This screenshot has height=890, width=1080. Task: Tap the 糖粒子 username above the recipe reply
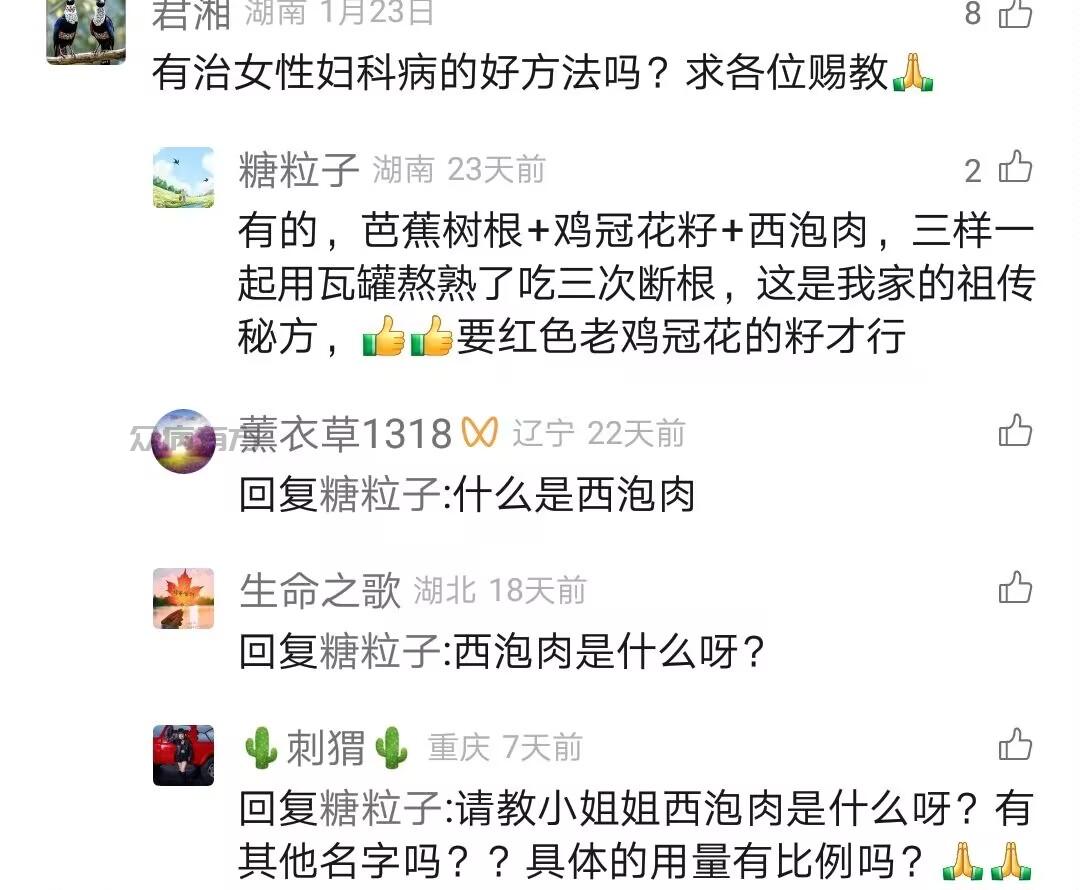click(298, 170)
